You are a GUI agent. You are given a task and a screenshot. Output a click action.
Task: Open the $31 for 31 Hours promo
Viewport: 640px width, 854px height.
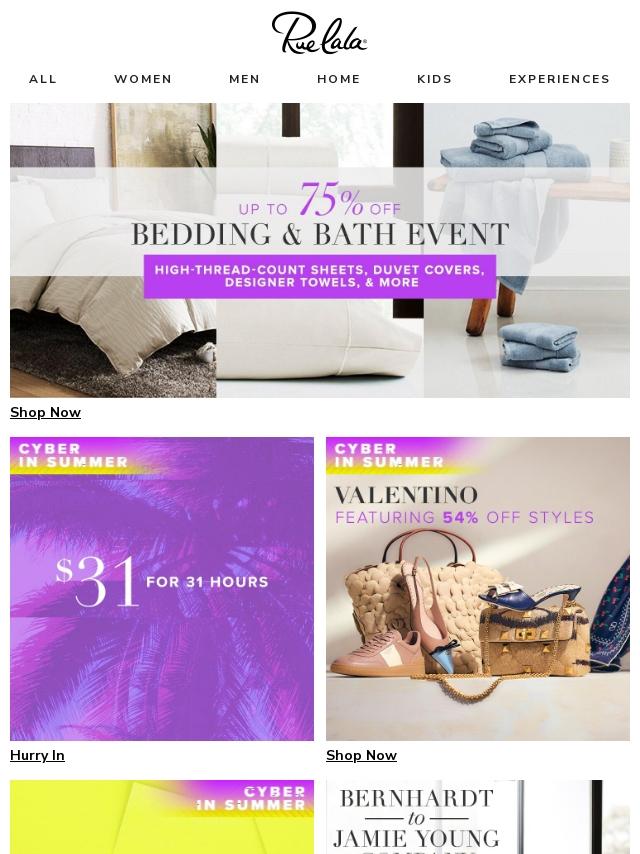162,588
